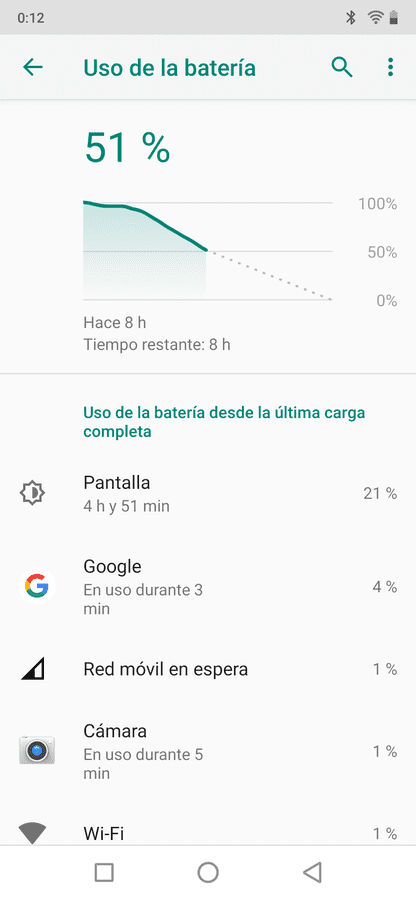The width and height of the screenshot is (416, 900).
Task: Open the three-dot overflow menu
Action: [391, 67]
